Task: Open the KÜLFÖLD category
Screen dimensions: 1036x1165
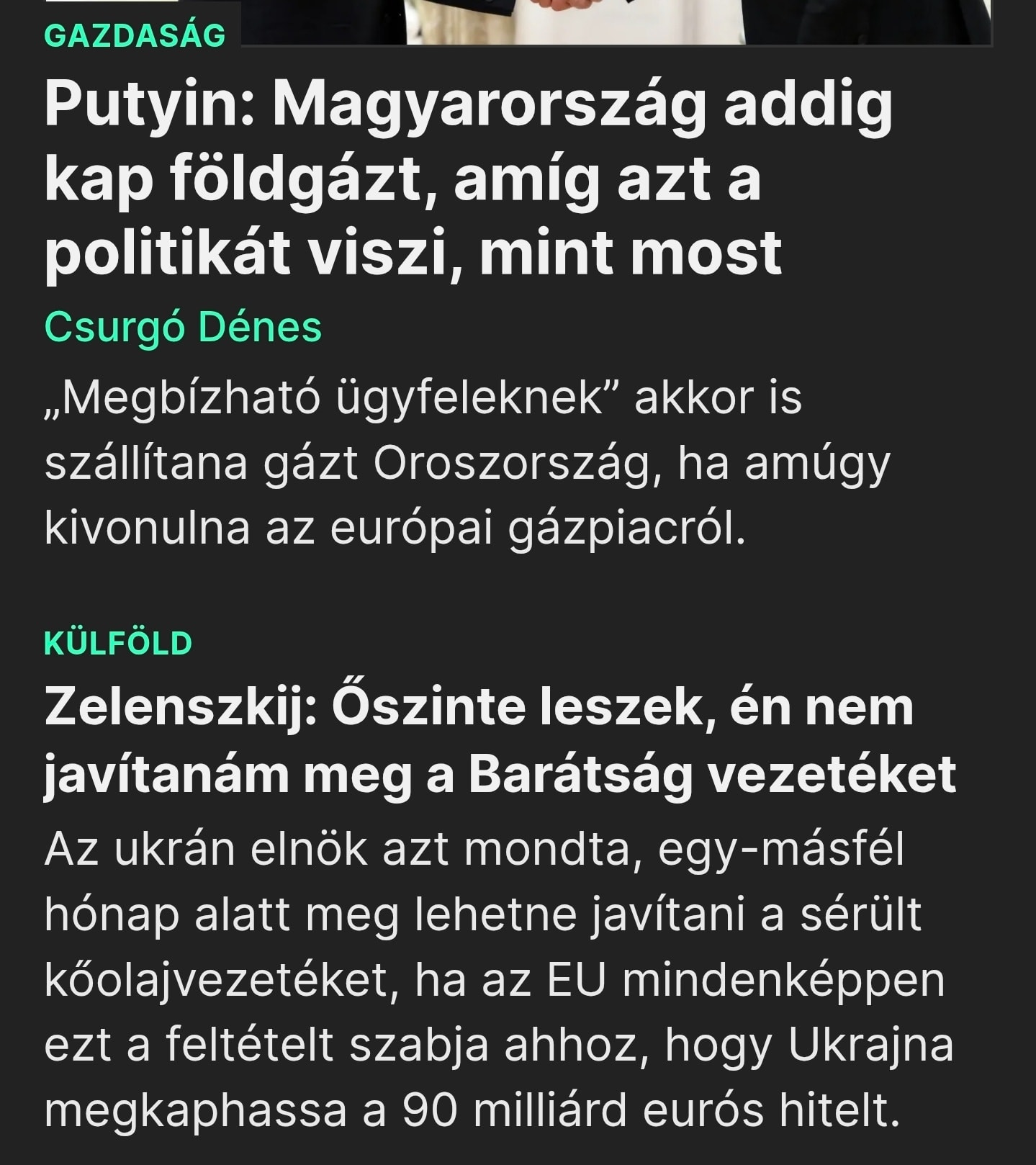Action: 118,643
